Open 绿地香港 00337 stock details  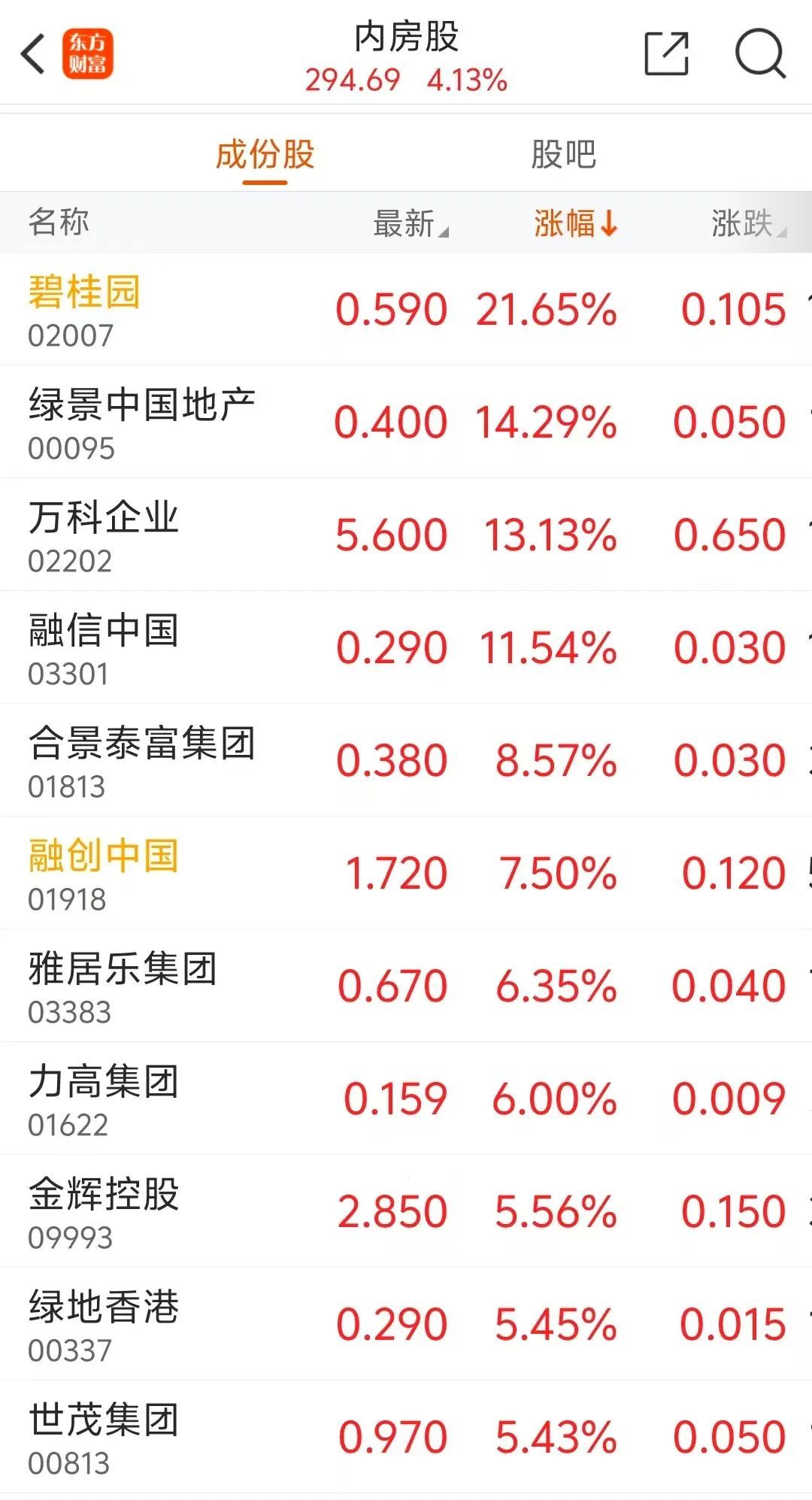coord(406,1324)
